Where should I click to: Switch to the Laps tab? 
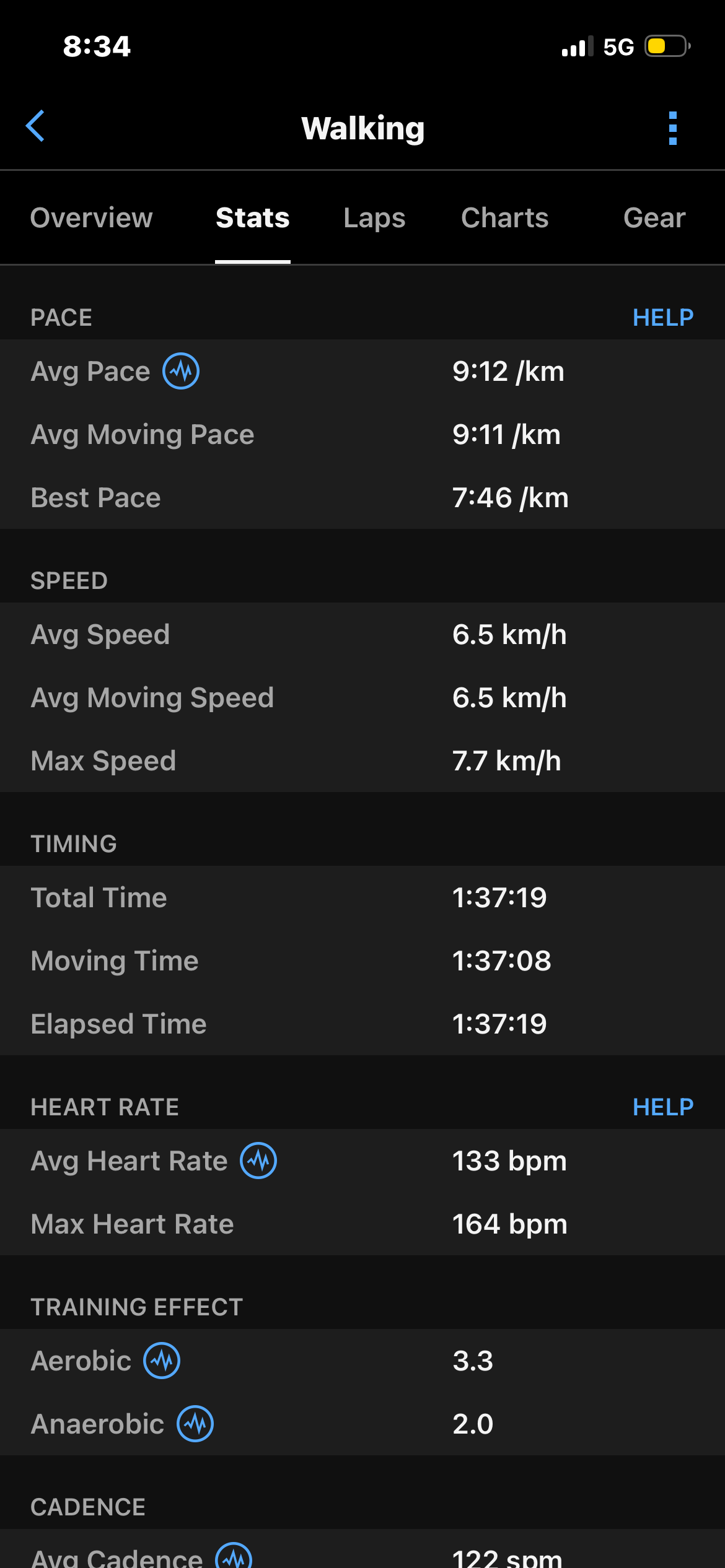374,218
